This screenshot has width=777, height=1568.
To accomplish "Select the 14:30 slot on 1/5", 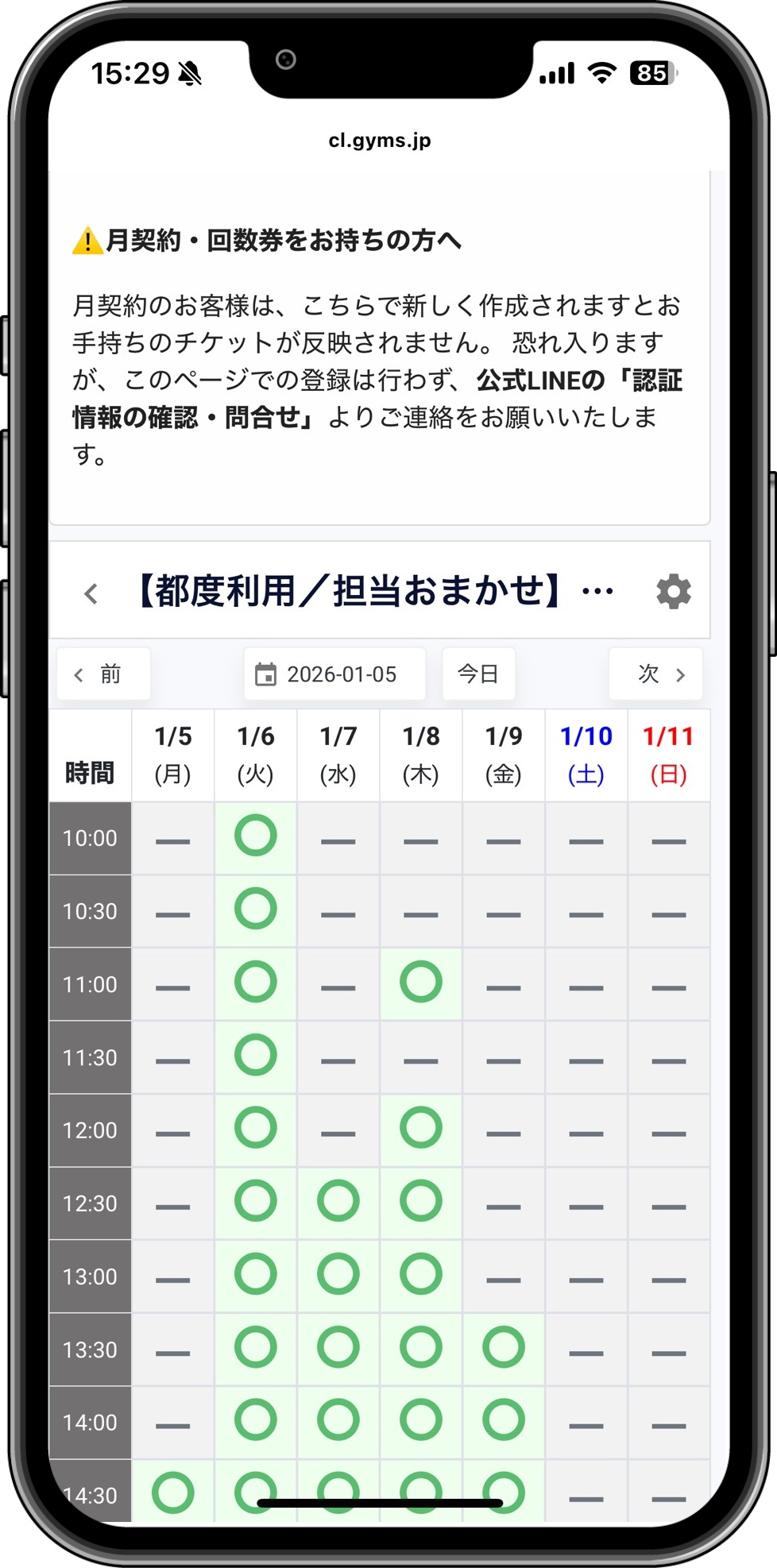I will (x=172, y=1493).
